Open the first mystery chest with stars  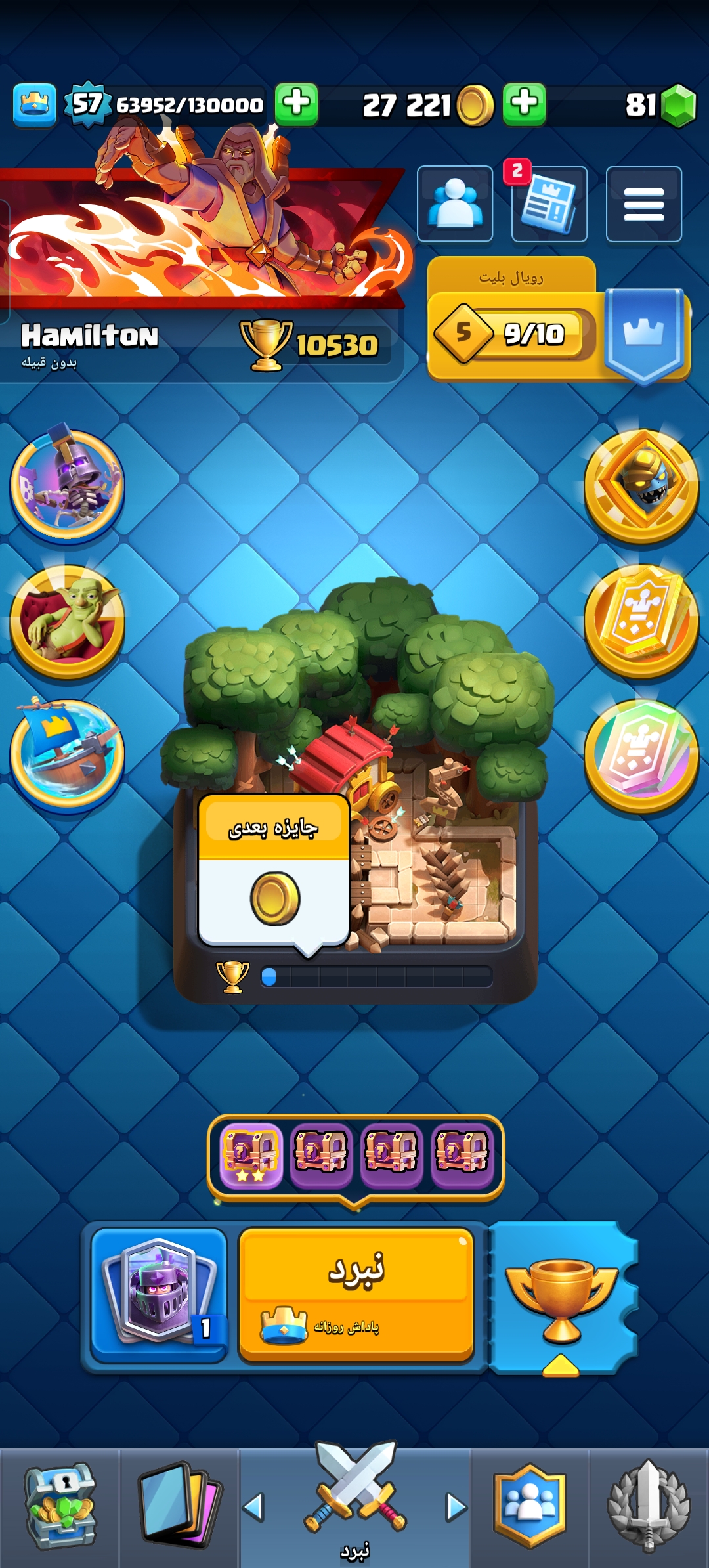[251, 1155]
